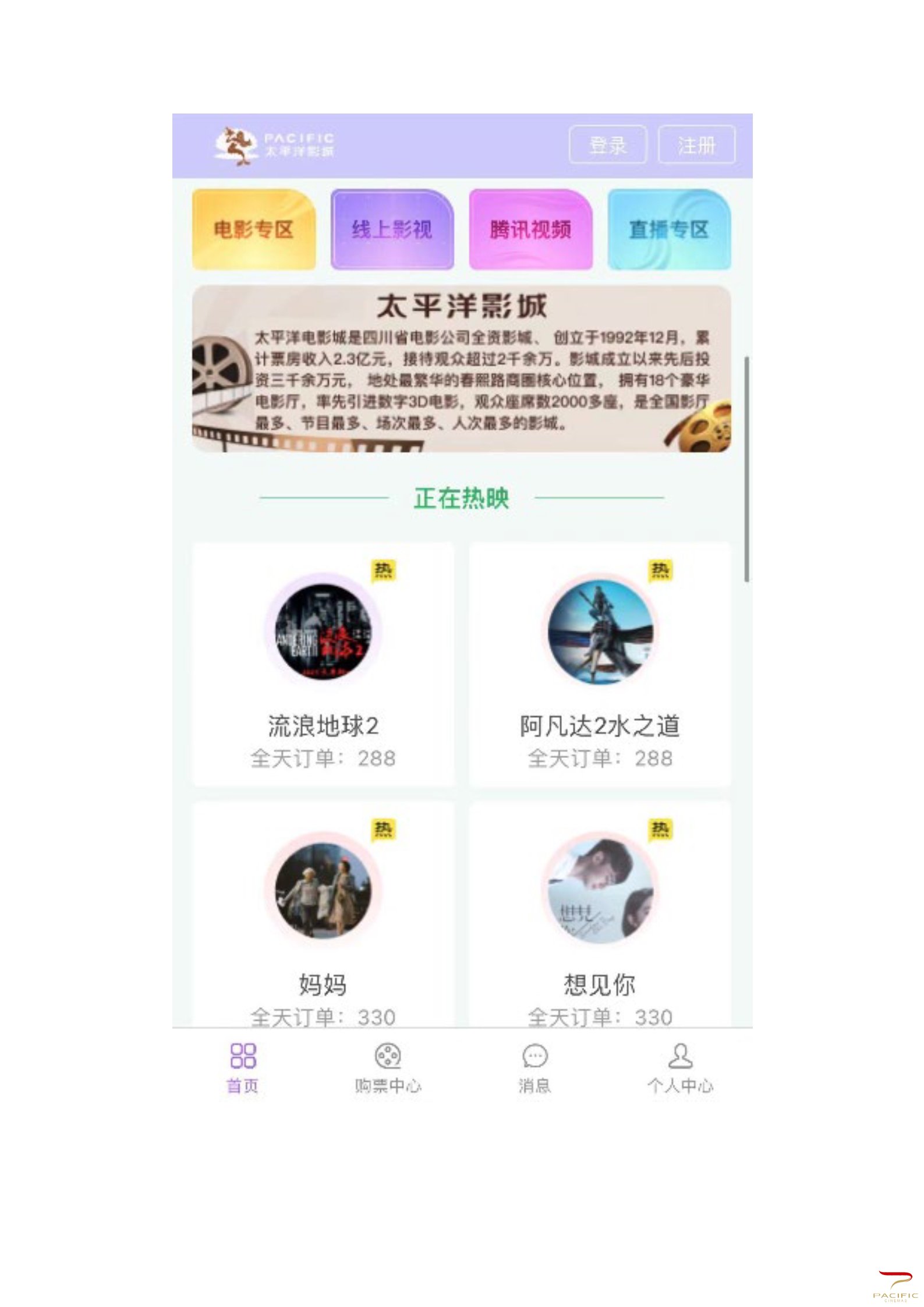The height and width of the screenshot is (1307, 924).
Task: Open the 直播专区 live zone
Action: click(669, 229)
